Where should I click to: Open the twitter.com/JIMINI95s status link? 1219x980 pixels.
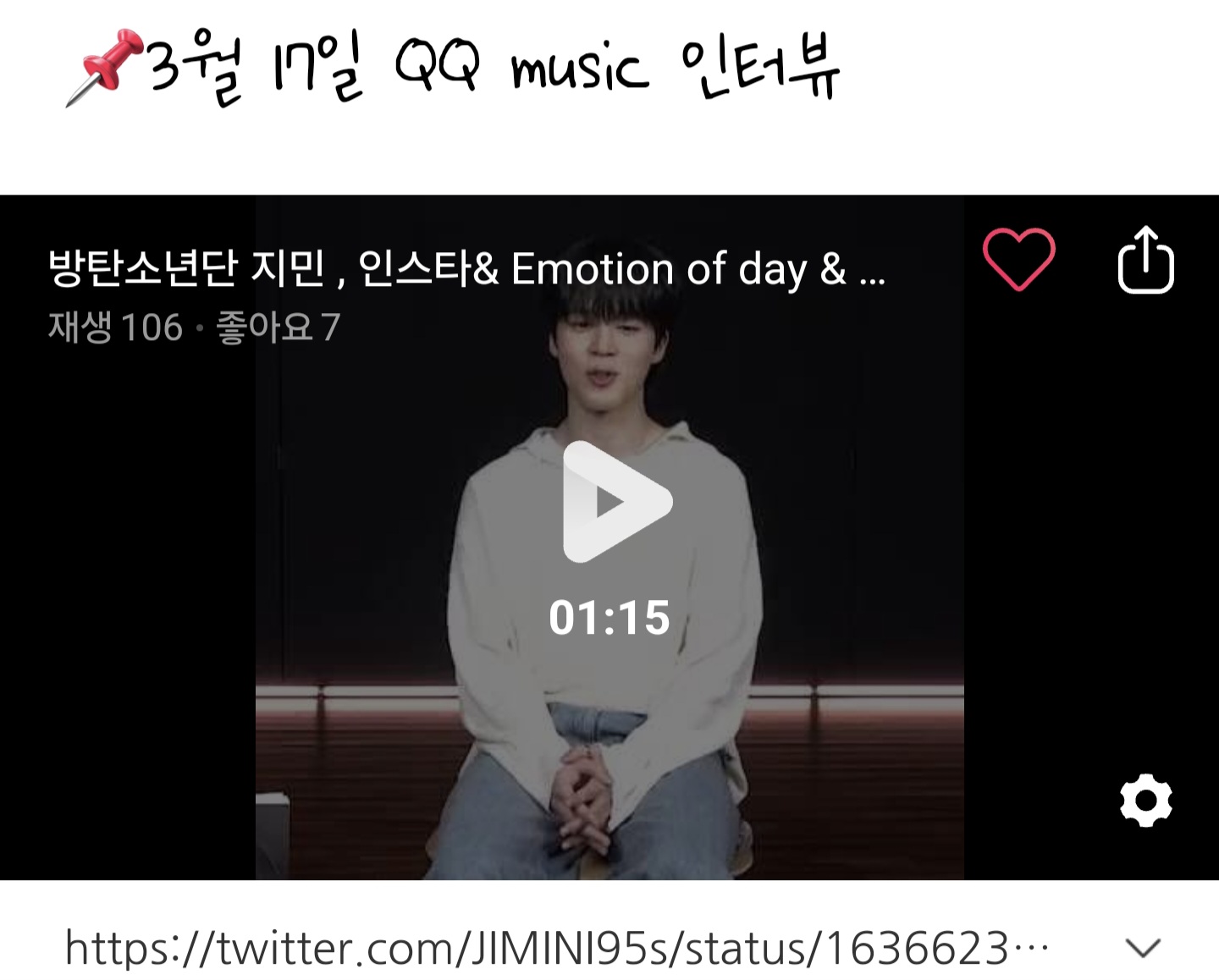pos(555,948)
